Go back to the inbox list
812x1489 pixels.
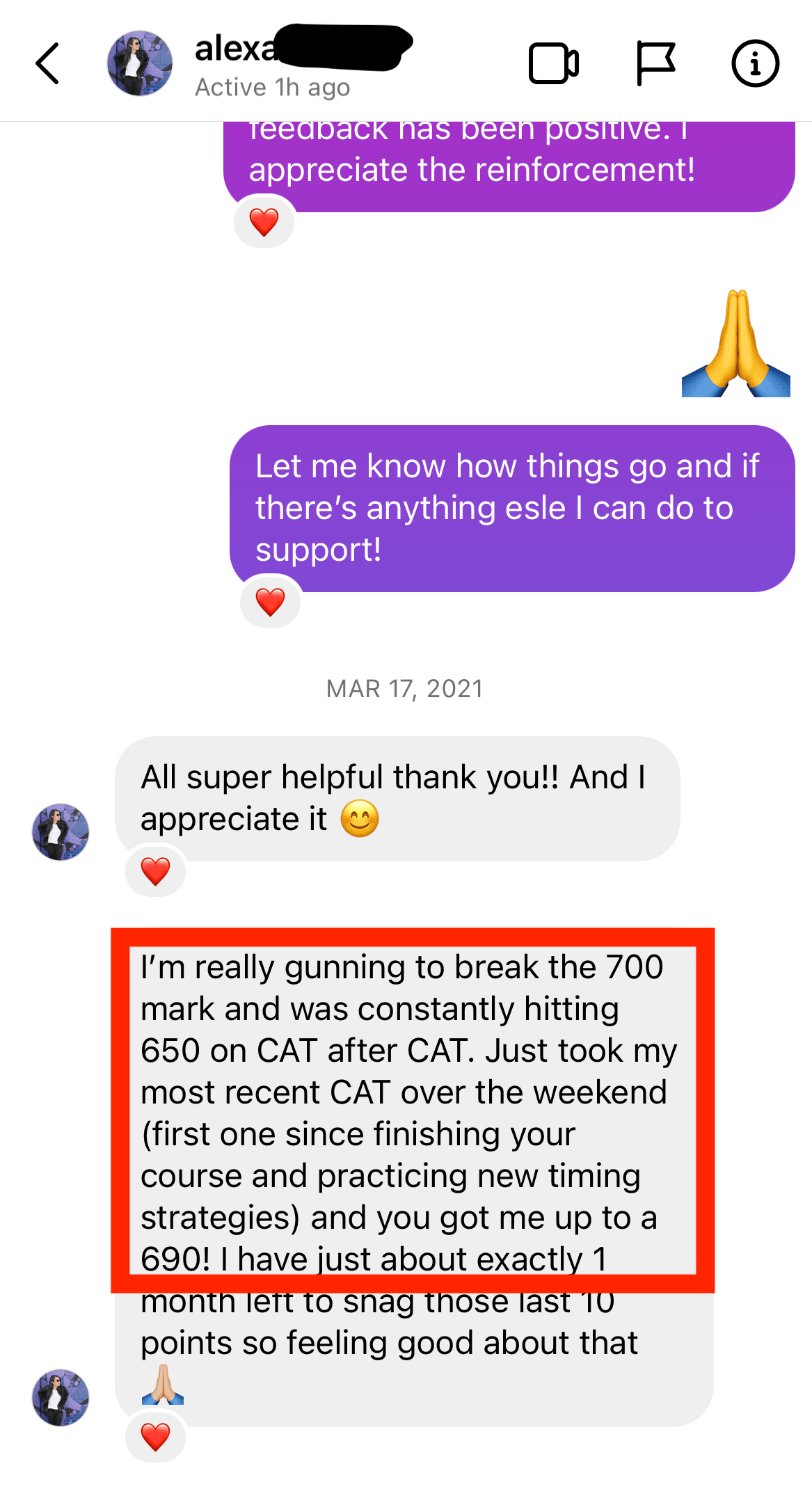tap(47, 63)
